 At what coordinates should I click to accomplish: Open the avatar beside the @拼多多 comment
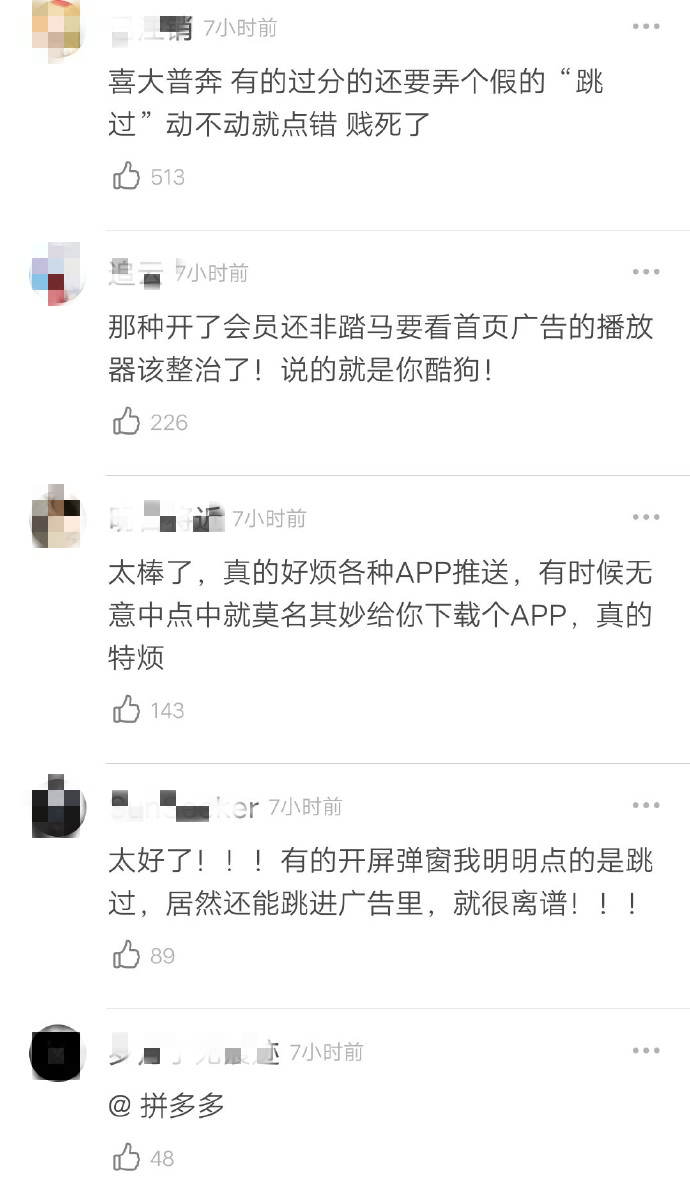point(56,1052)
